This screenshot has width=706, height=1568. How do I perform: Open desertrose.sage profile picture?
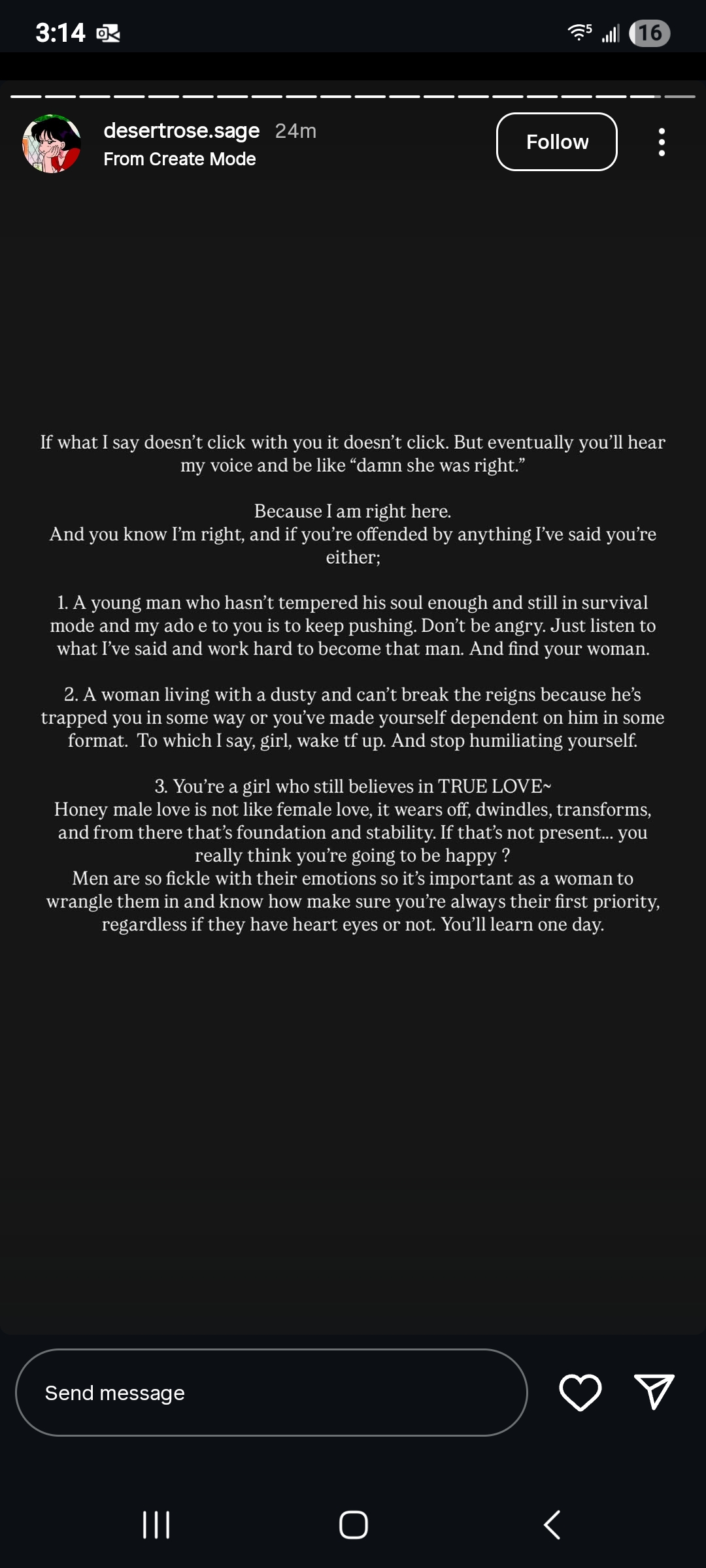tap(52, 144)
